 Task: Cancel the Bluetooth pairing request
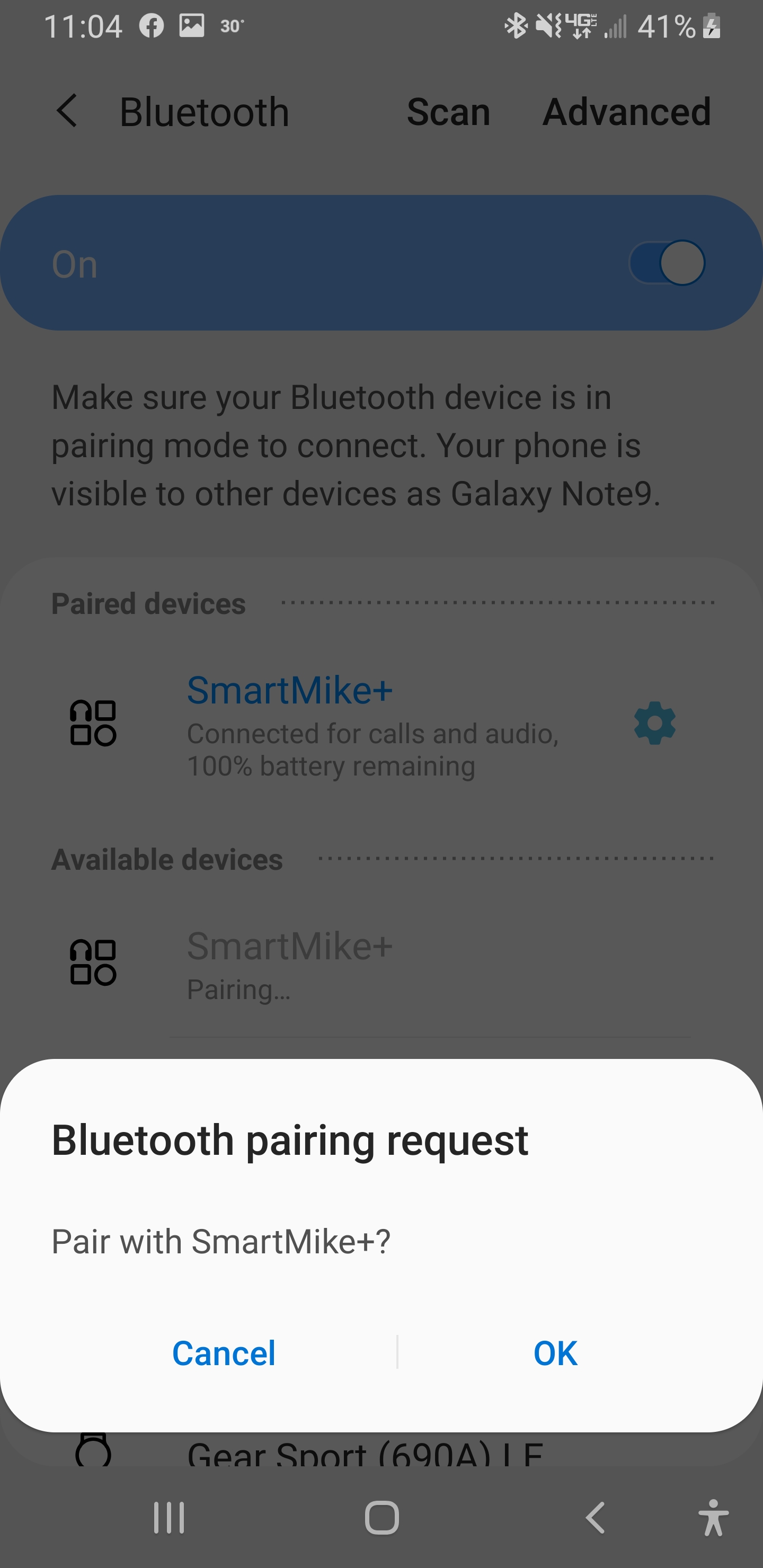click(x=224, y=1352)
